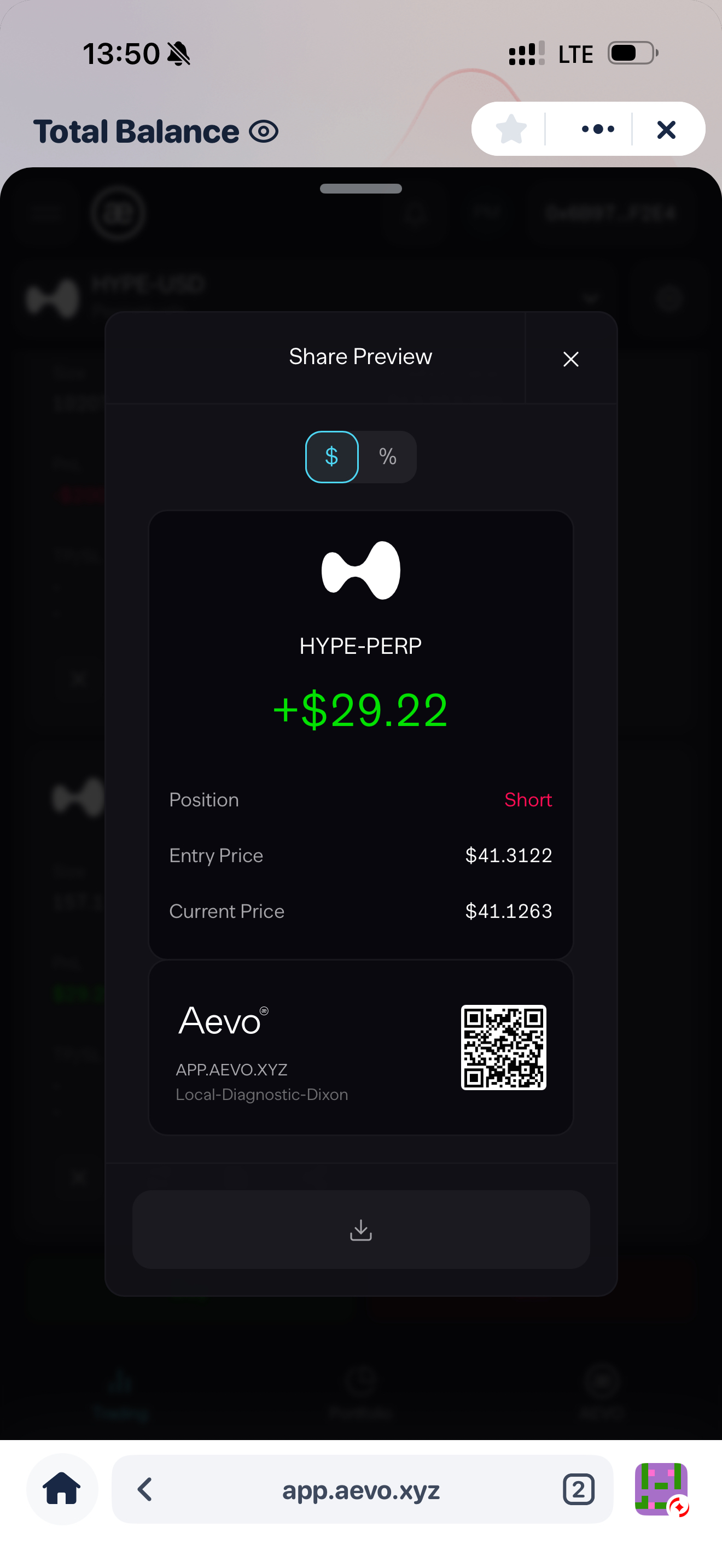Download the share preview image
The image size is (722, 1568).
coord(361,1230)
